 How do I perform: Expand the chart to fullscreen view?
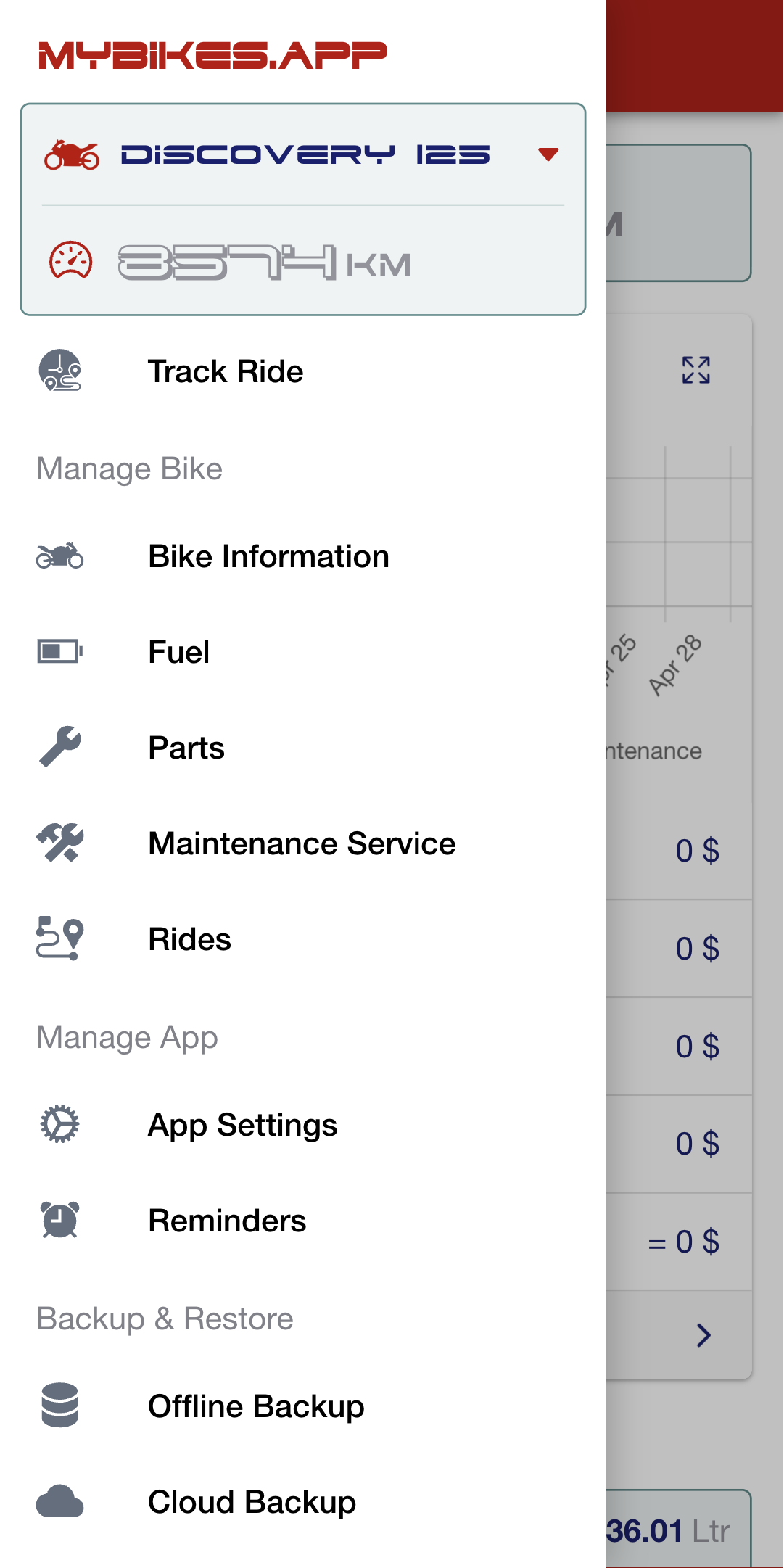(697, 371)
